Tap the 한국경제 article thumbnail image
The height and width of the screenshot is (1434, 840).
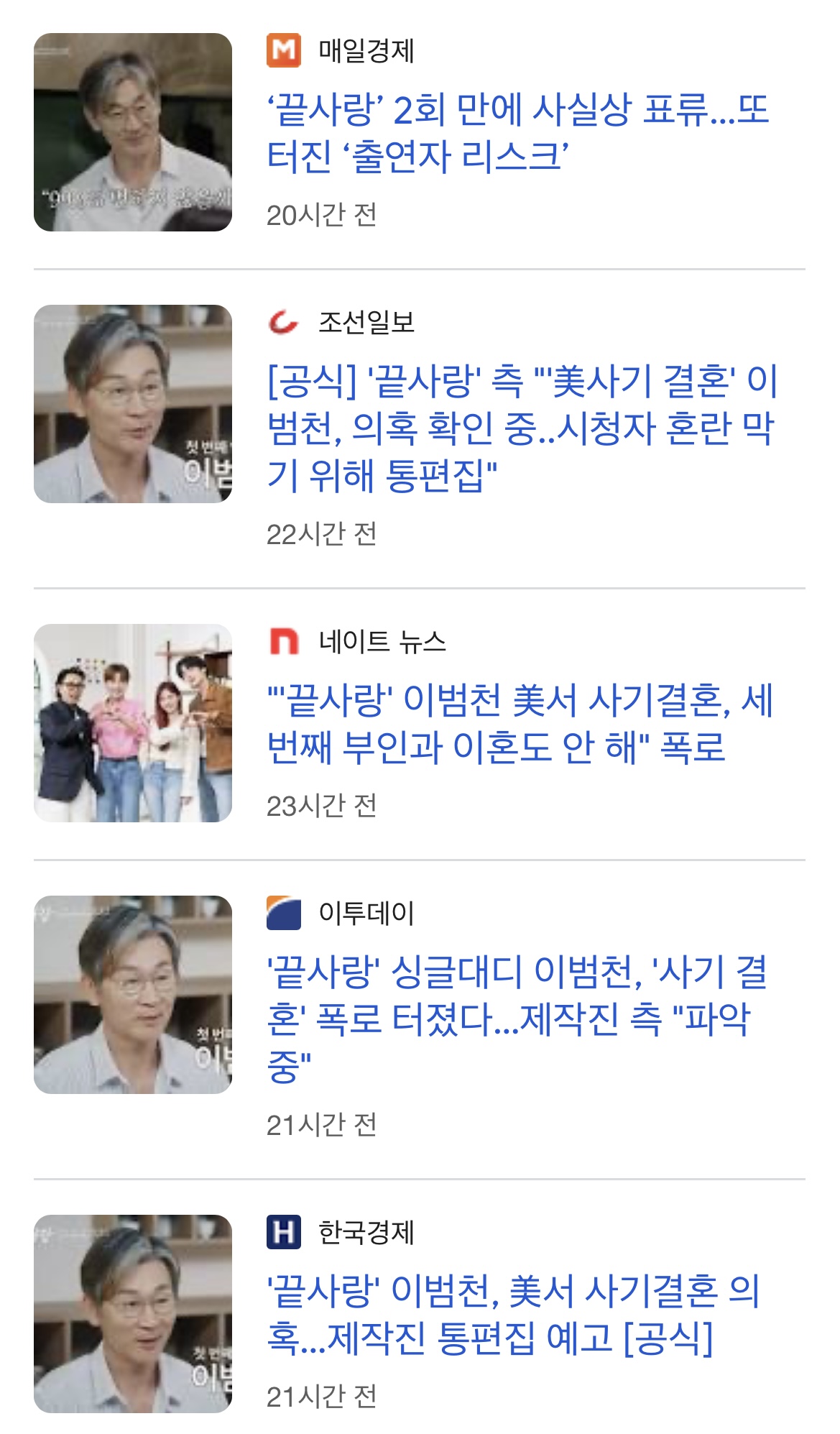point(133,1314)
